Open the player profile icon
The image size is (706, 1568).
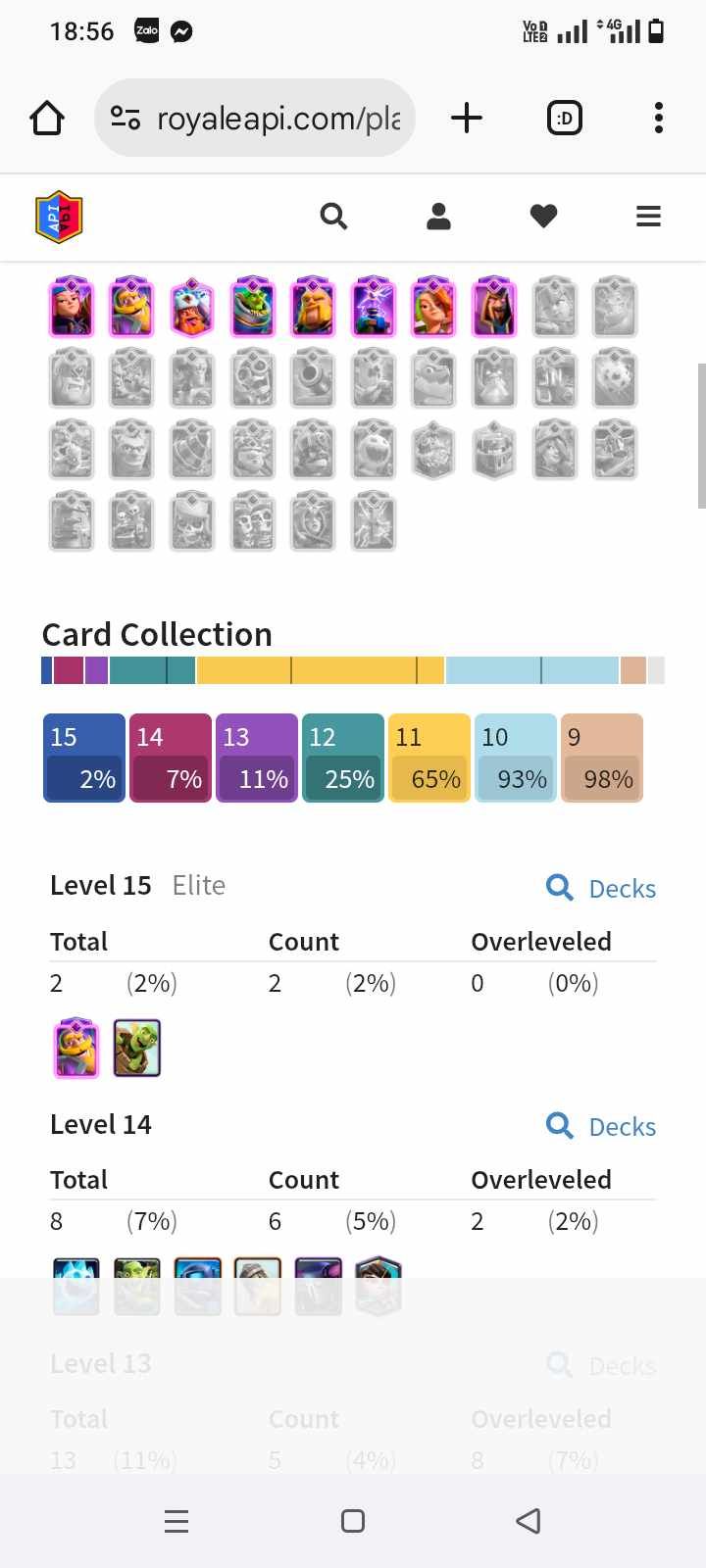point(438,217)
